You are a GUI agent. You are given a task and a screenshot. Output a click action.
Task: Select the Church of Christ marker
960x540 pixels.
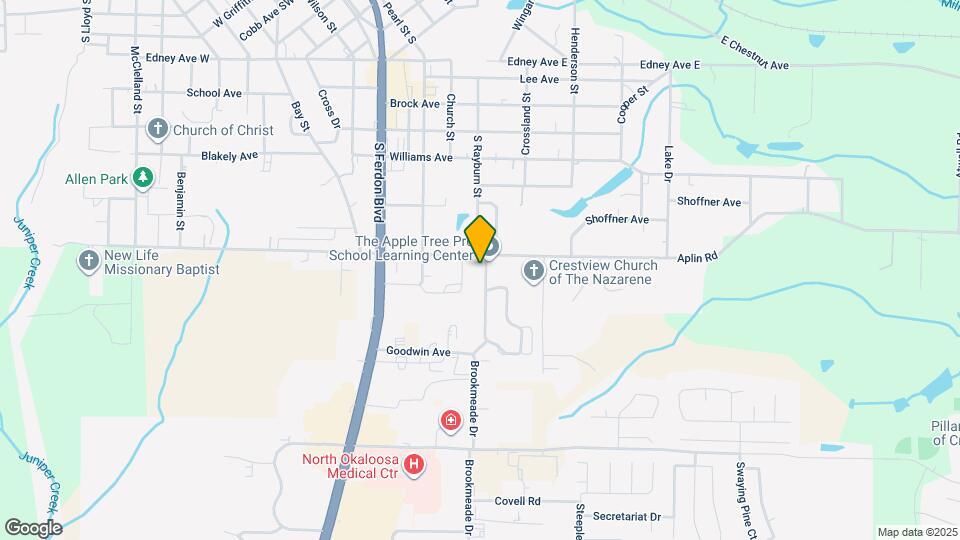[x=157, y=130]
